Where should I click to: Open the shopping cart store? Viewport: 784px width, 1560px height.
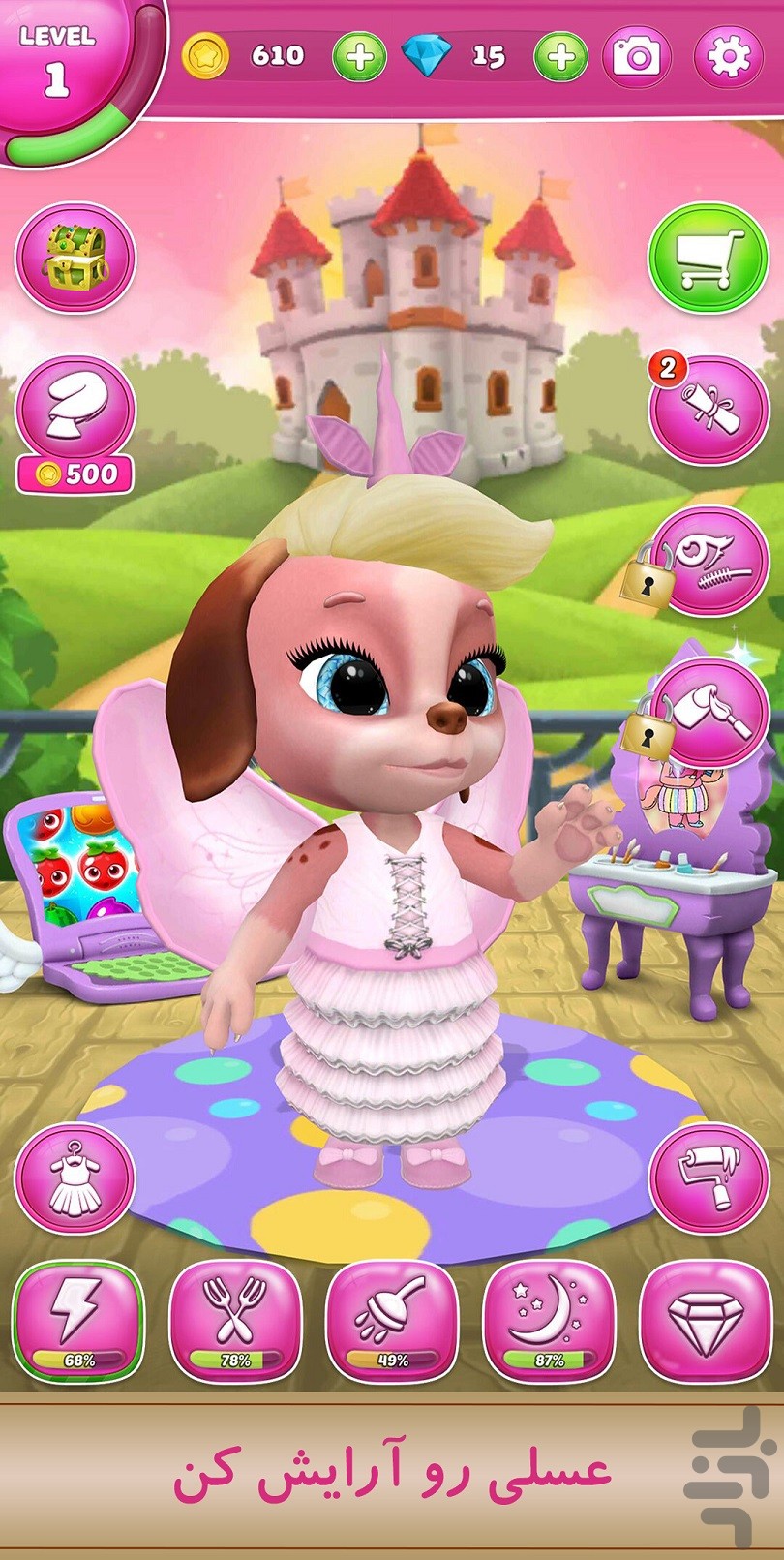[708, 259]
